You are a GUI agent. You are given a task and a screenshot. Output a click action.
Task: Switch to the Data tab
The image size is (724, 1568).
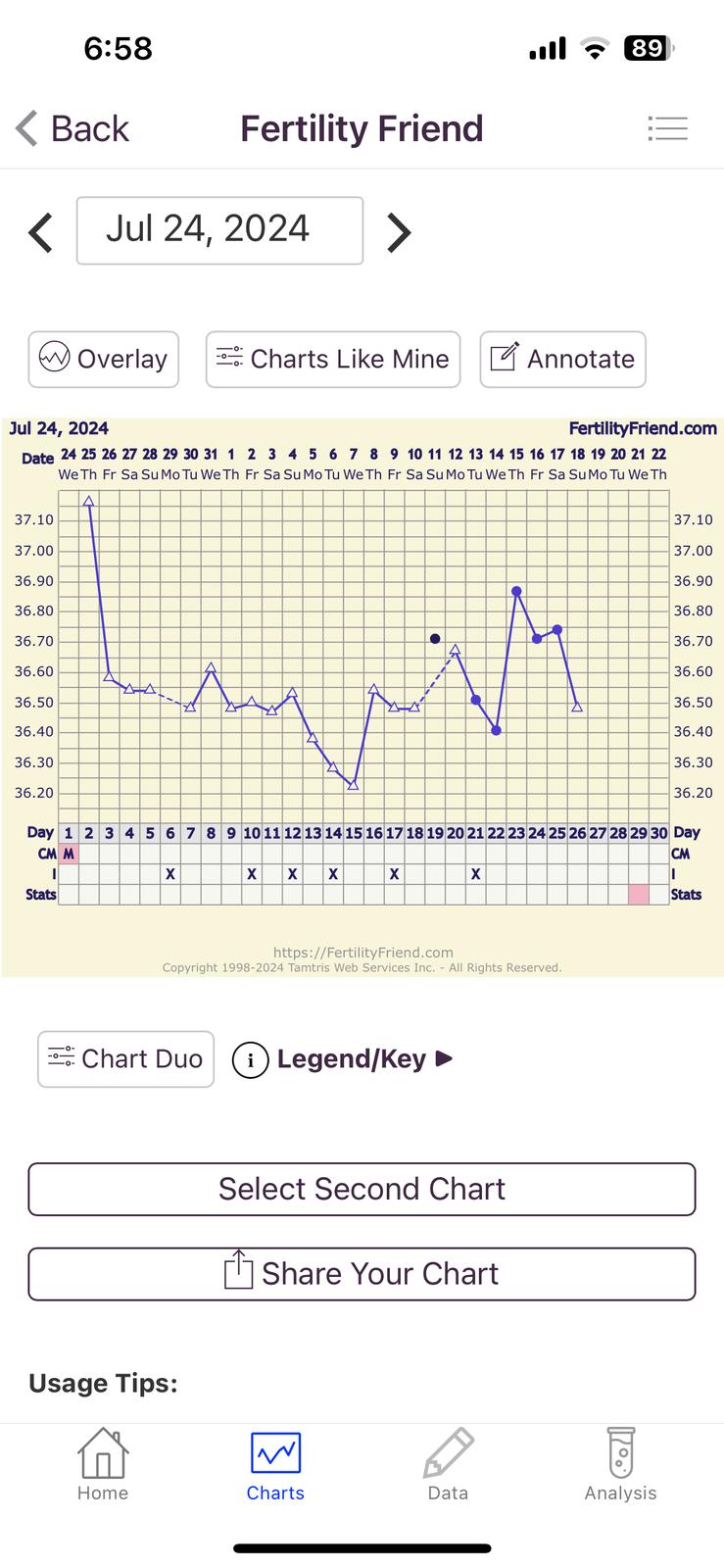tap(448, 1466)
